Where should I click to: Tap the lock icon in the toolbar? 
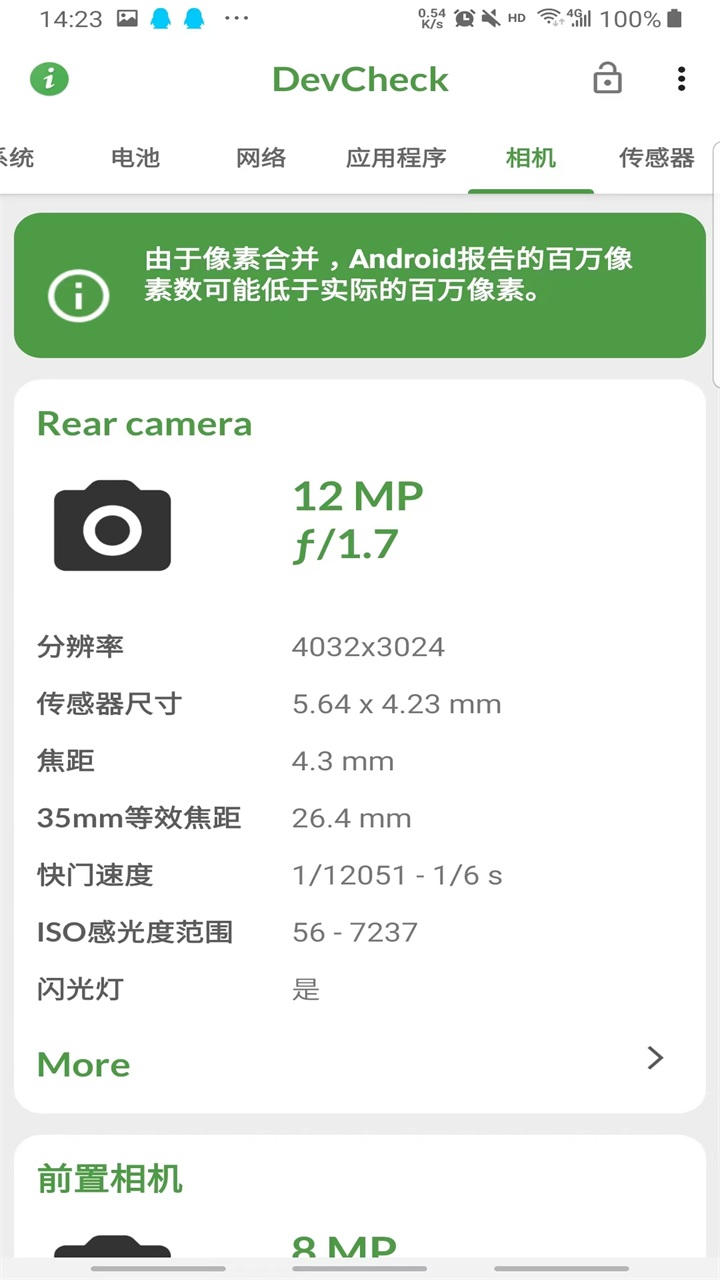607,79
